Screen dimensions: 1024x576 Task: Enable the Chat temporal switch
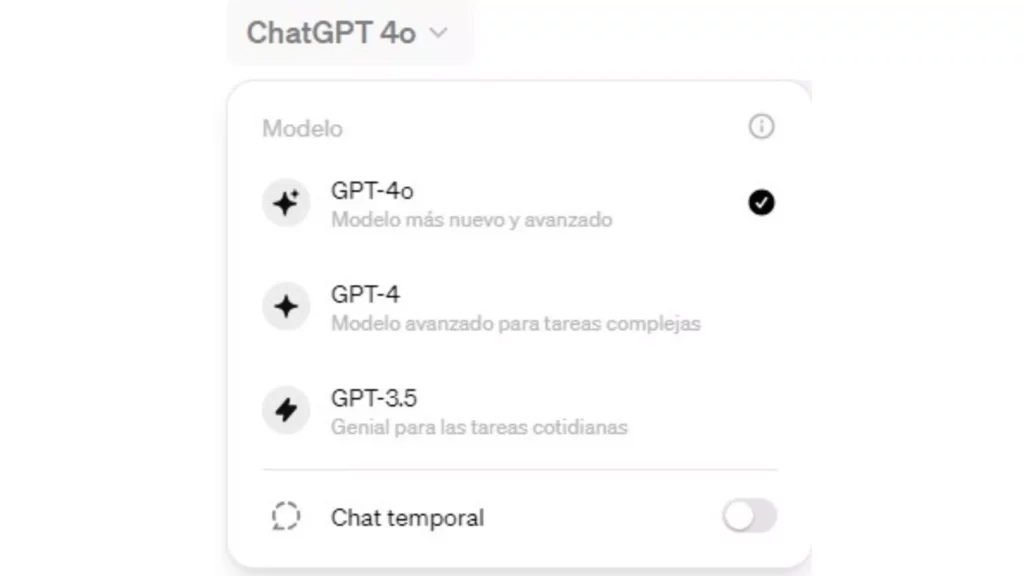point(749,516)
